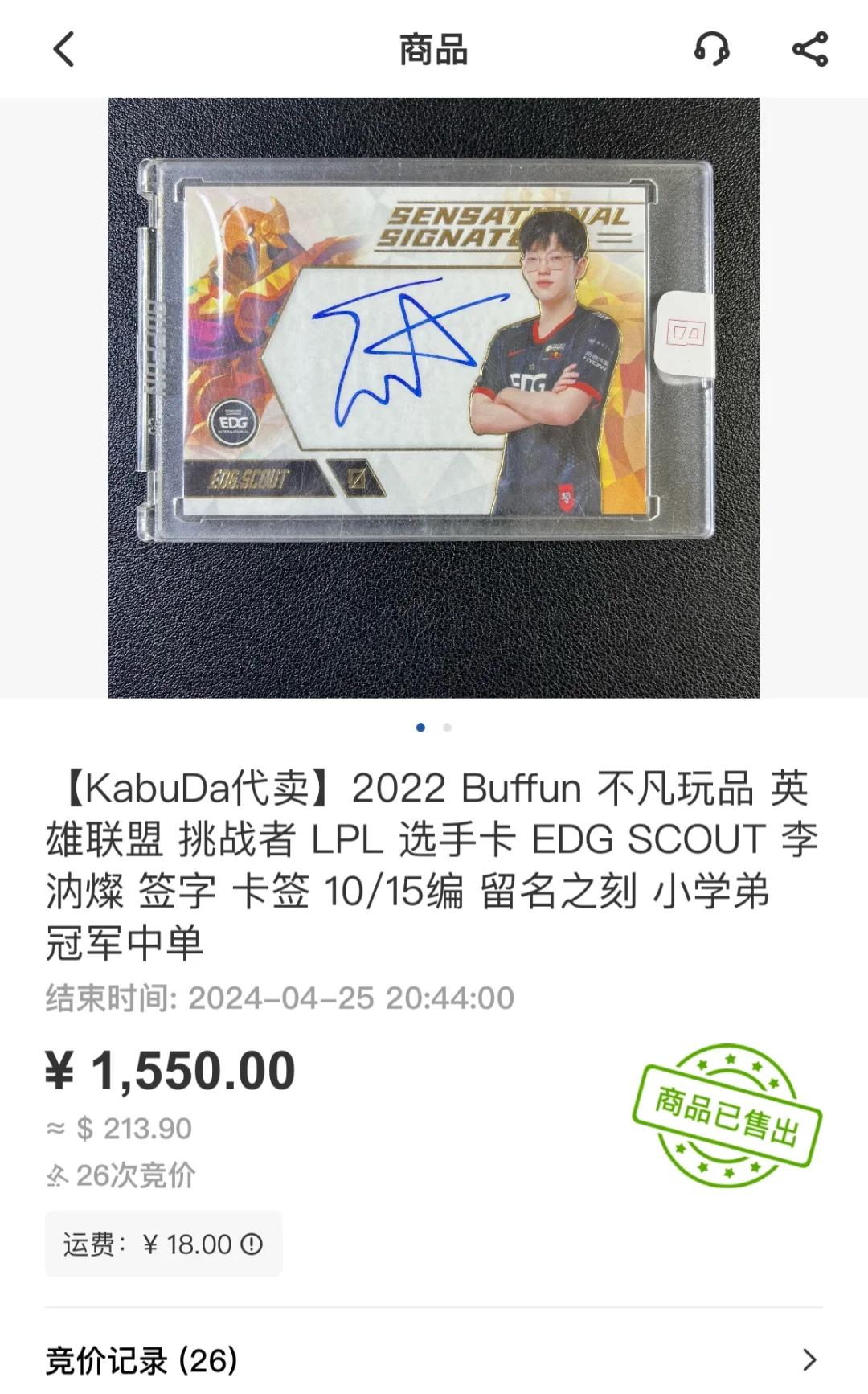Share this product listing
The image size is (868, 1394).
tap(810, 49)
